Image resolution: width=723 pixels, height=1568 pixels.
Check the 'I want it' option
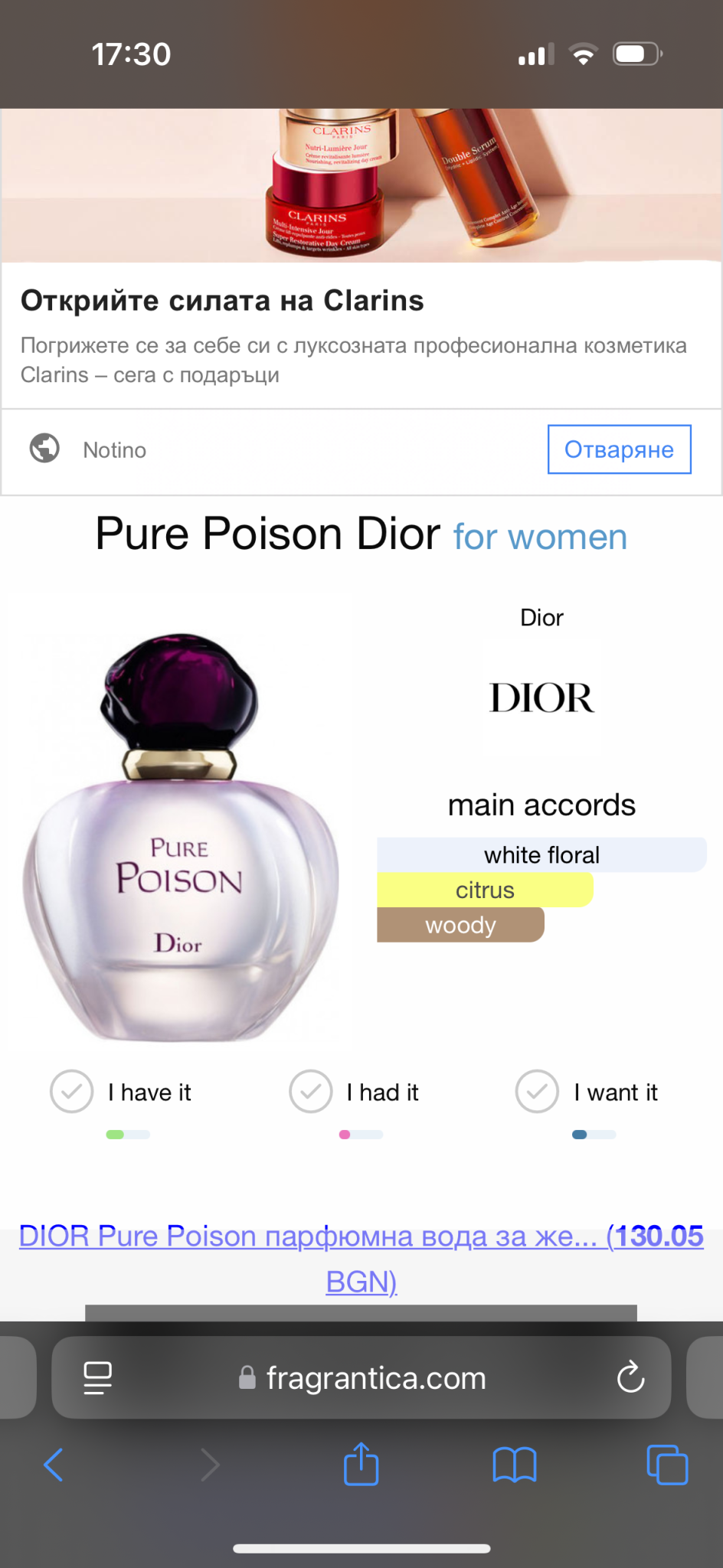[x=537, y=1091]
